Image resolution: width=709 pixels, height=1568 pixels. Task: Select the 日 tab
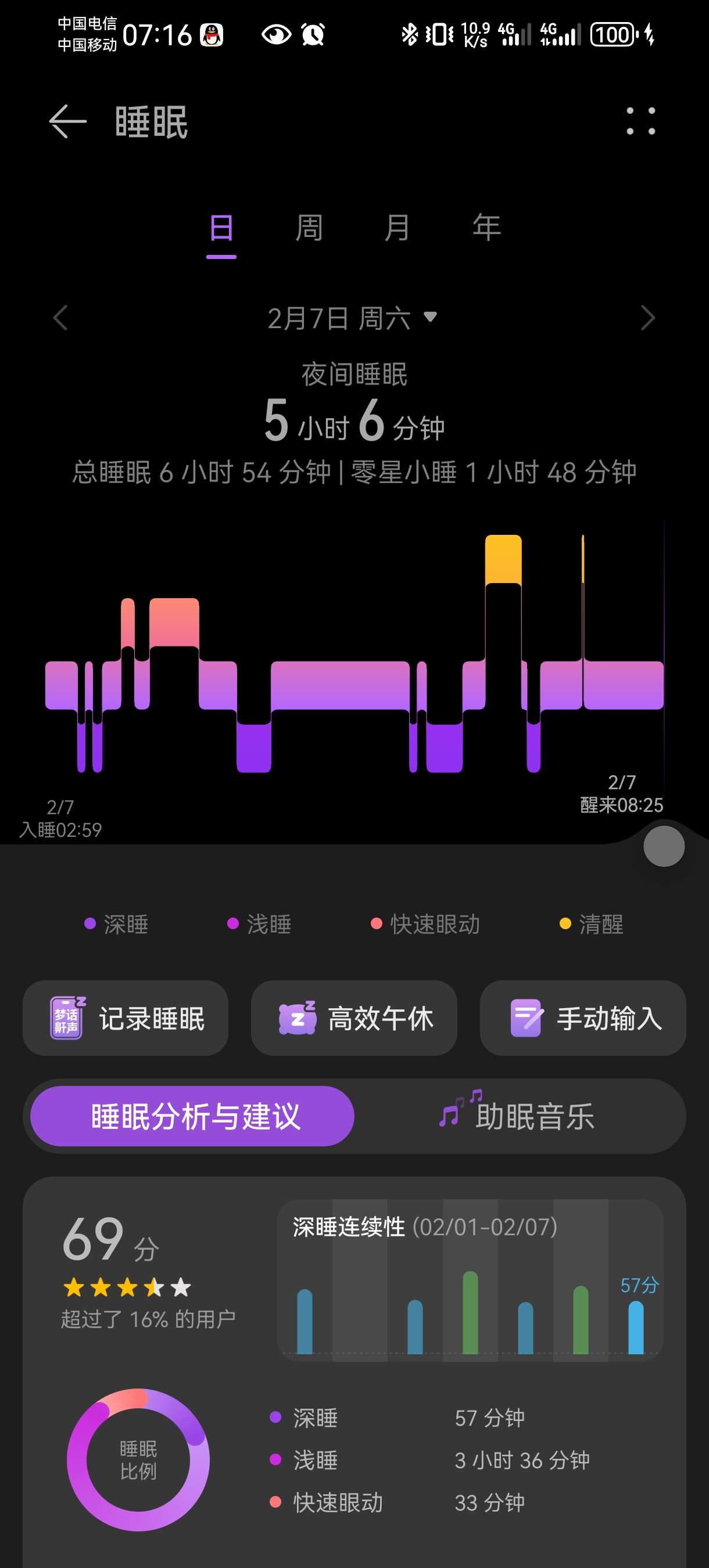click(x=221, y=228)
